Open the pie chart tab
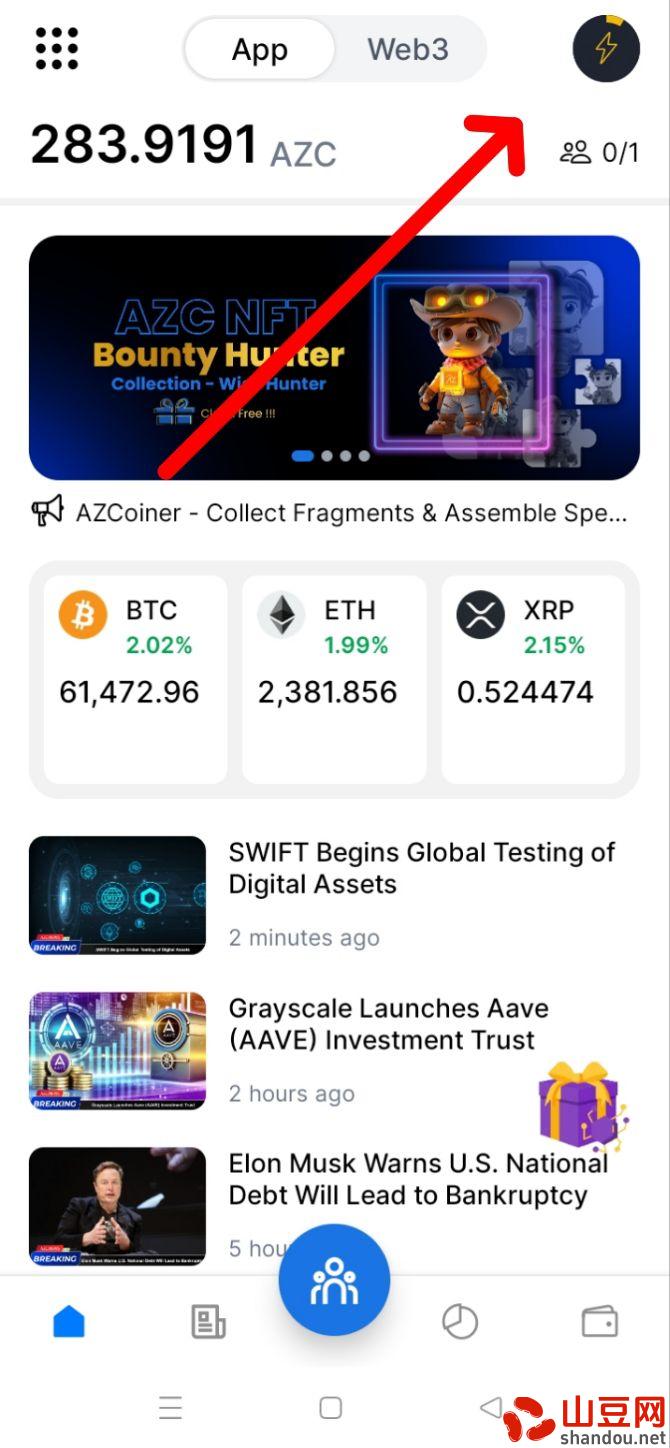This screenshot has height=1448, width=670. click(460, 1322)
